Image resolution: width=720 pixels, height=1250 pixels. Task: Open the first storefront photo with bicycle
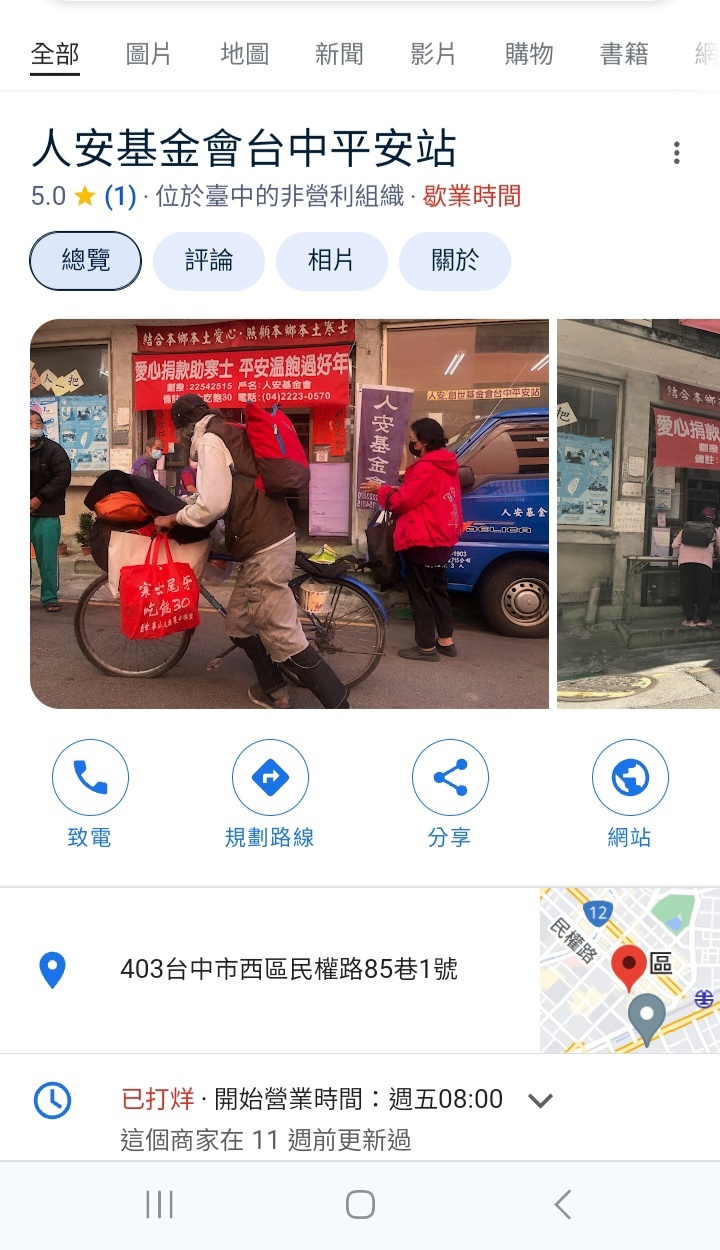pyautogui.click(x=289, y=514)
